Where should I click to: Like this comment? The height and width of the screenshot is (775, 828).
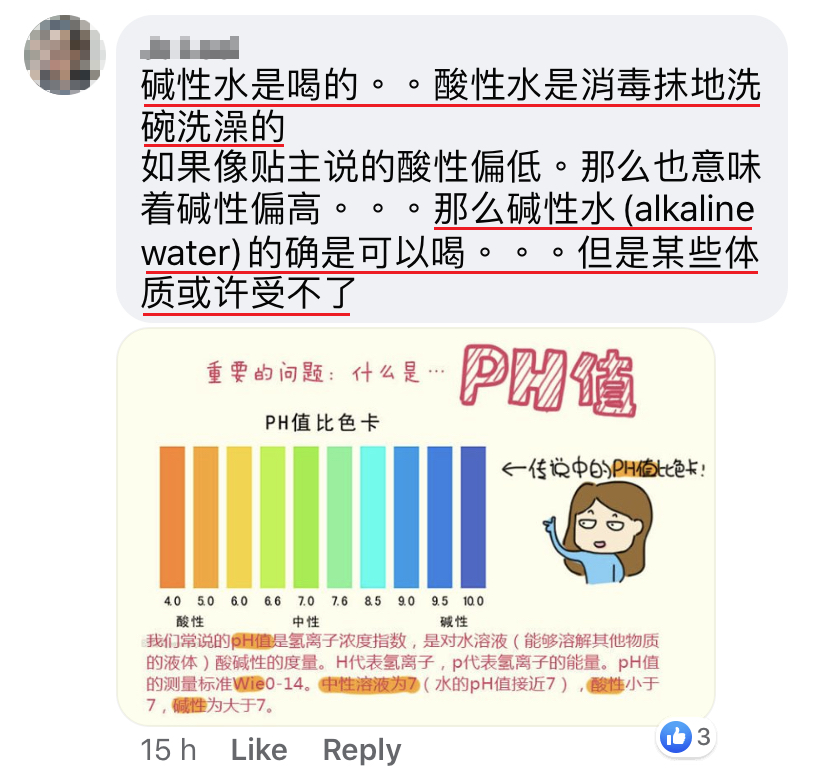coord(259,750)
